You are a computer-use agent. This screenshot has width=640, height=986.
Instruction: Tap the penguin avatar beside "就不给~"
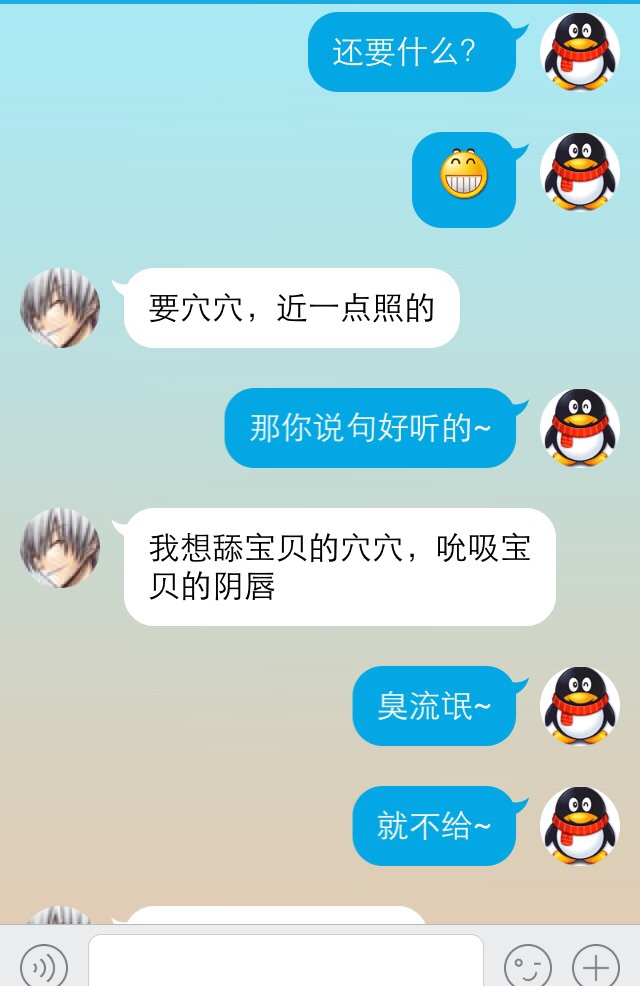coord(580,826)
